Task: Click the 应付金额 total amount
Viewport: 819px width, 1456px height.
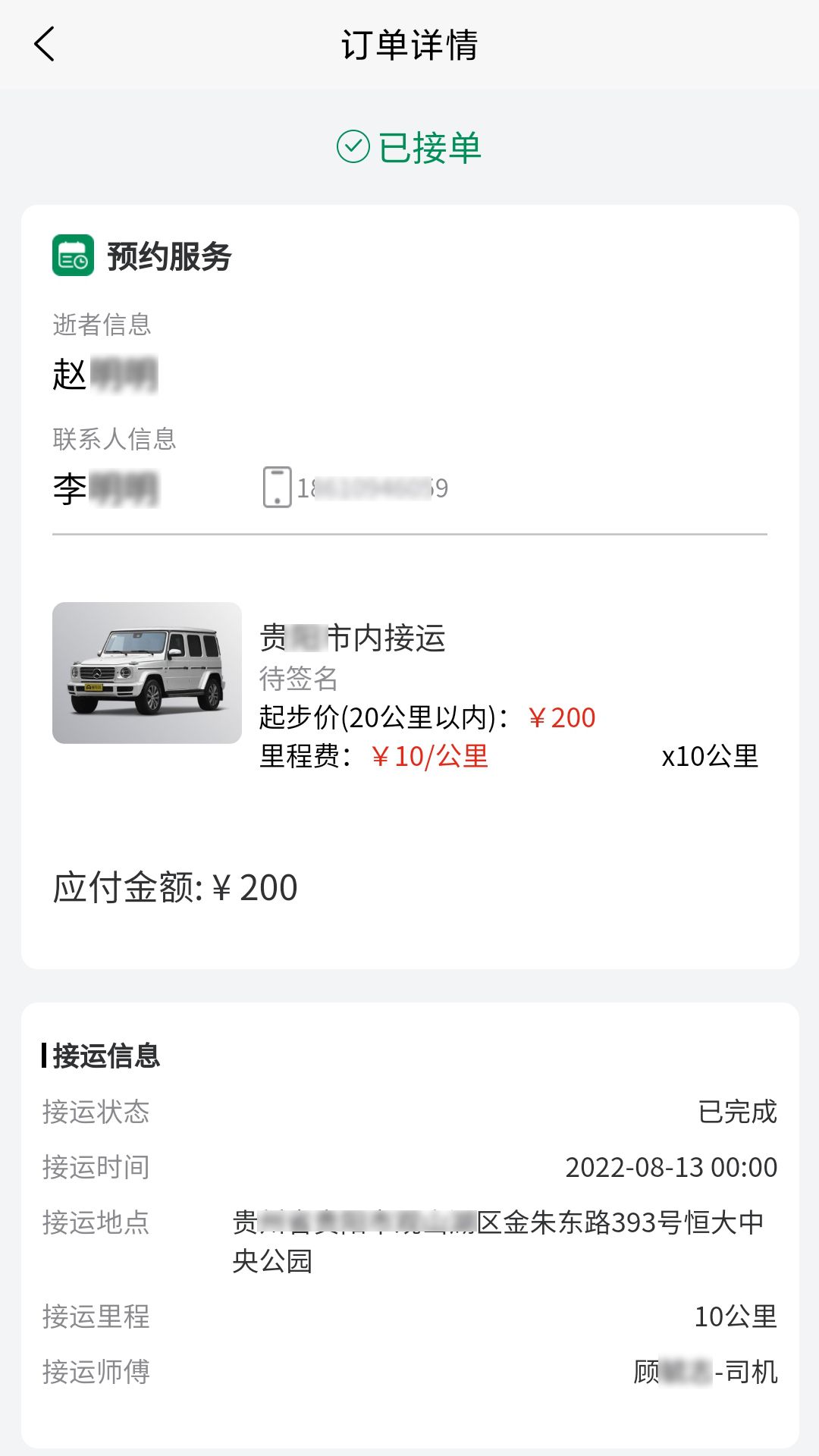Action: point(176,886)
